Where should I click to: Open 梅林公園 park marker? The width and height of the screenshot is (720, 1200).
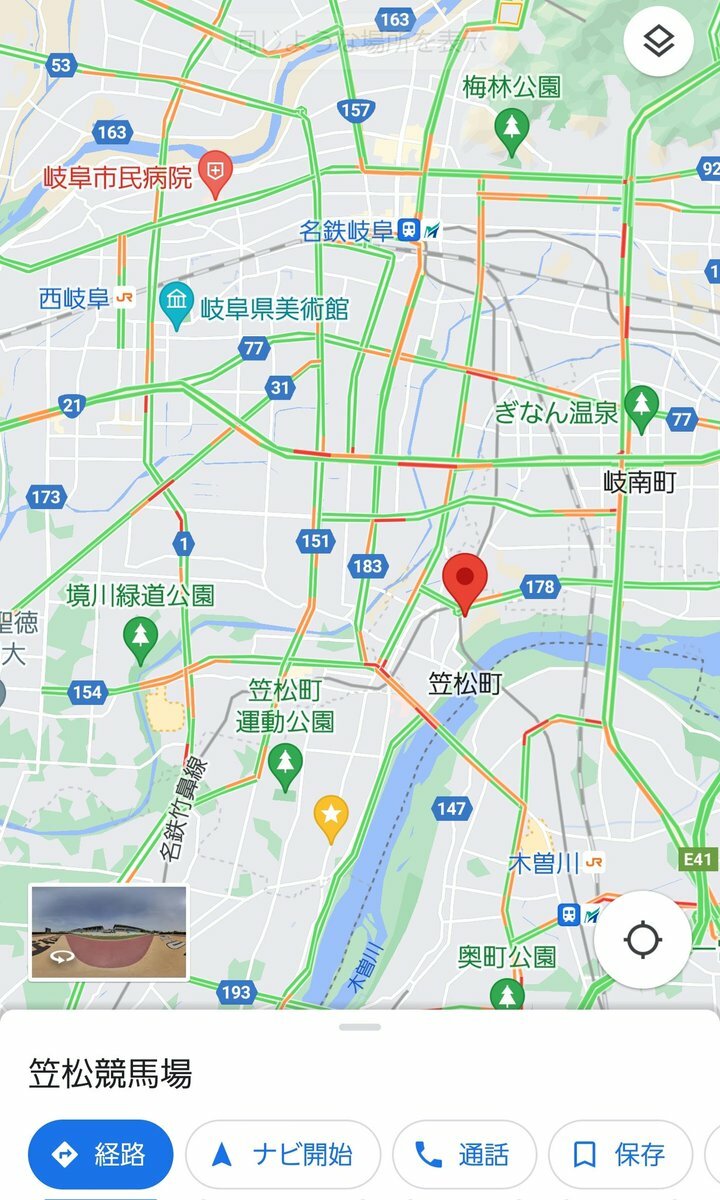tap(512, 128)
